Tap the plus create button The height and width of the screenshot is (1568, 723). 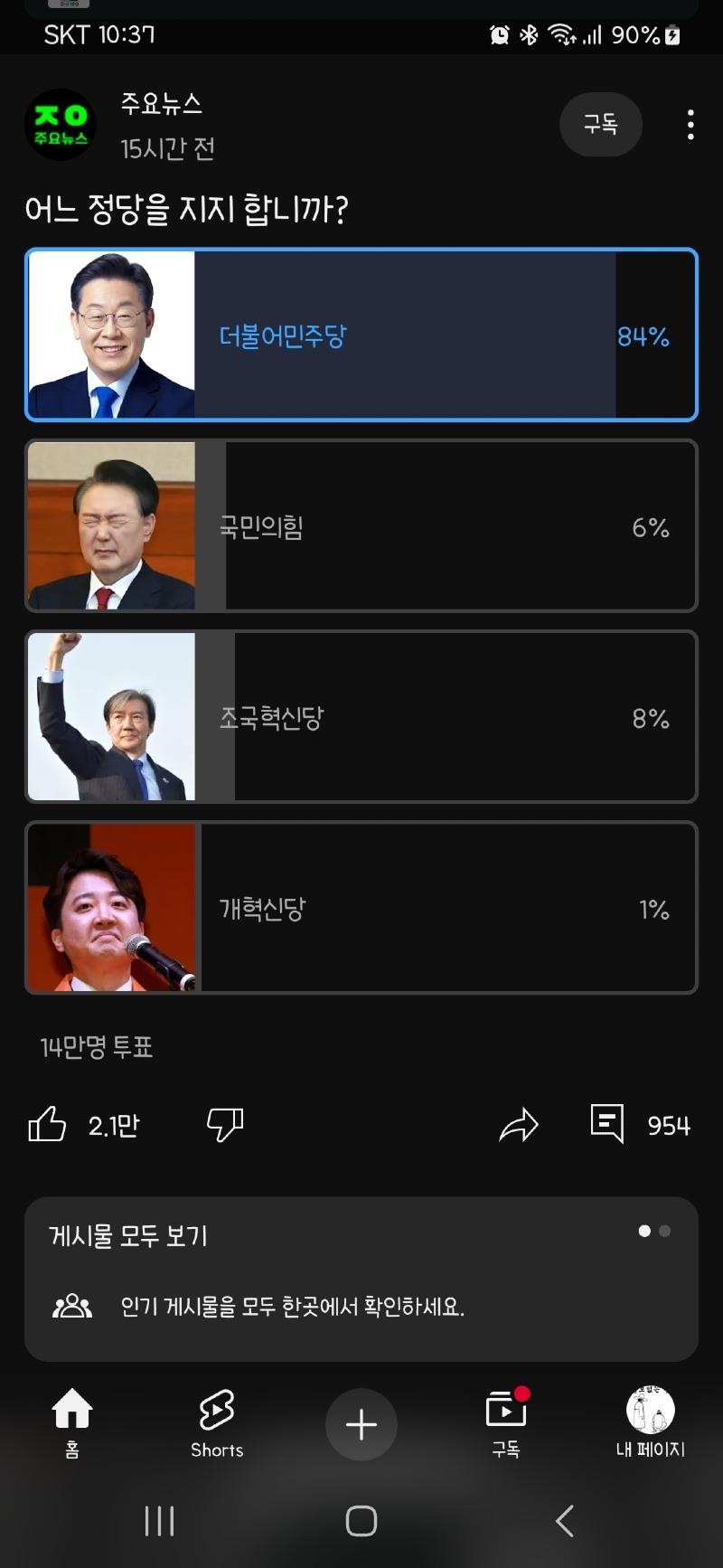pyautogui.click(x=361, y=1424)
